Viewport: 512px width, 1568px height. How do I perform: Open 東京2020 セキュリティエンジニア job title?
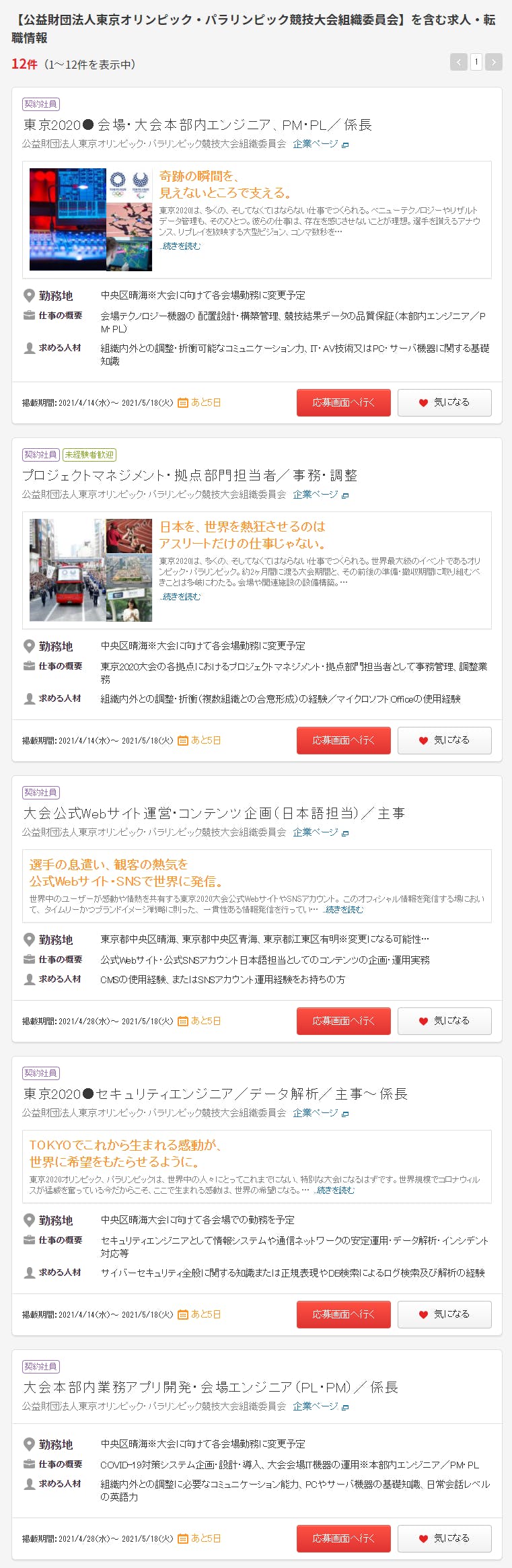(x=215, y=1094)
